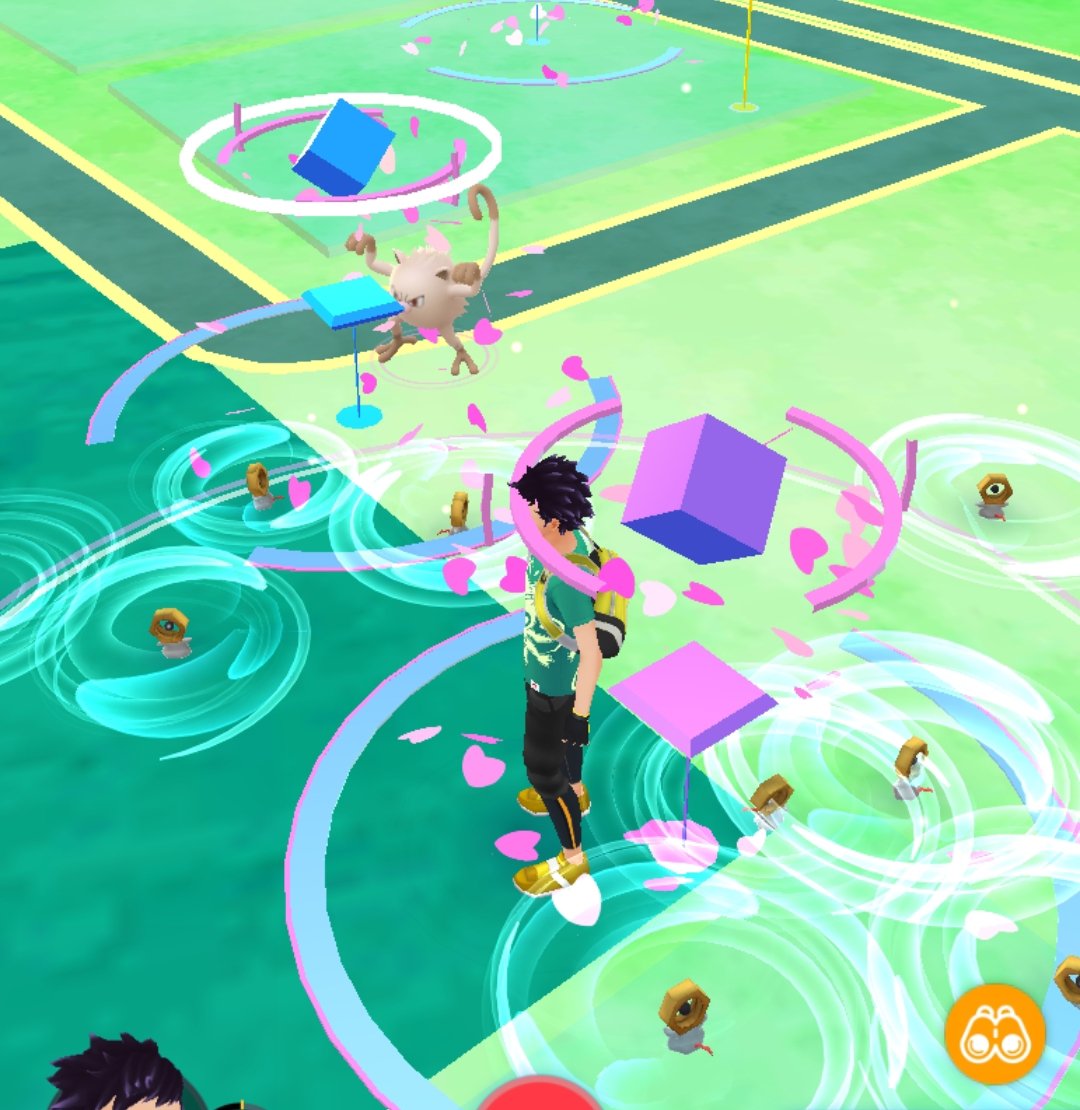Spin the large purple PokéStop cube
The width and height of the screenshot is (1080, 1110).
(x=703, y=487)
